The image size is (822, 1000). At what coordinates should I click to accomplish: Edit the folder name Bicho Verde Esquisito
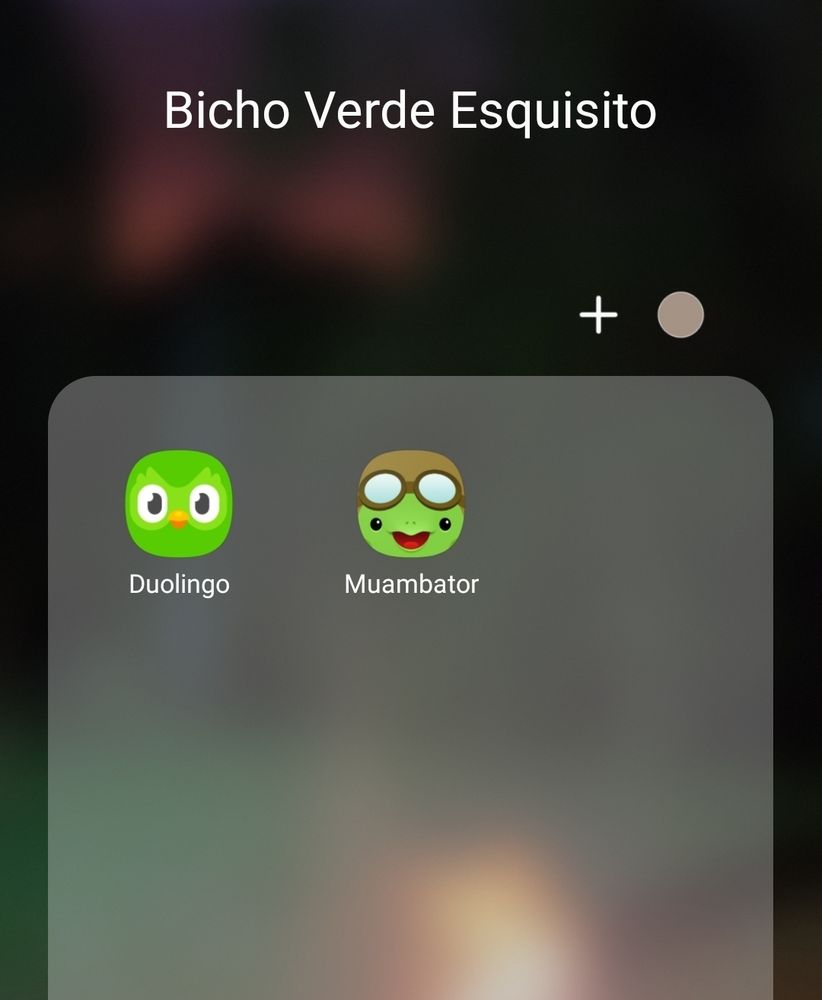click(x=410, y=110)
